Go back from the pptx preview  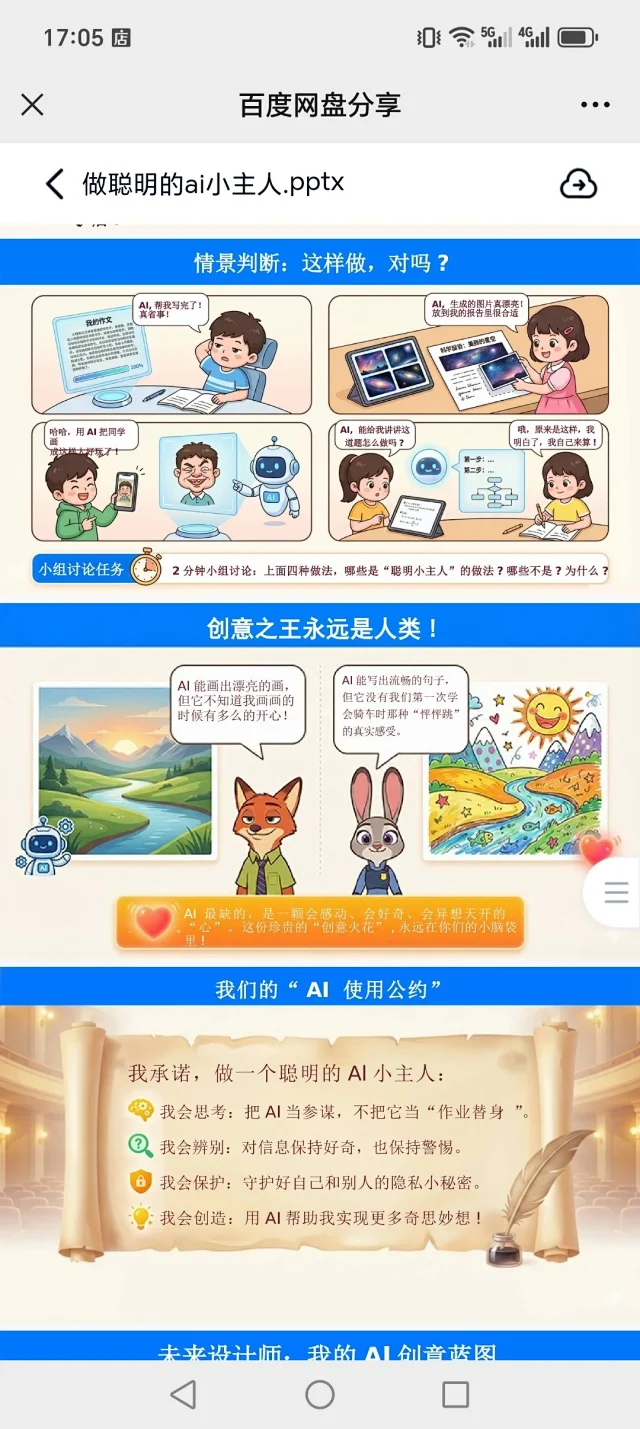coord(55,184)
